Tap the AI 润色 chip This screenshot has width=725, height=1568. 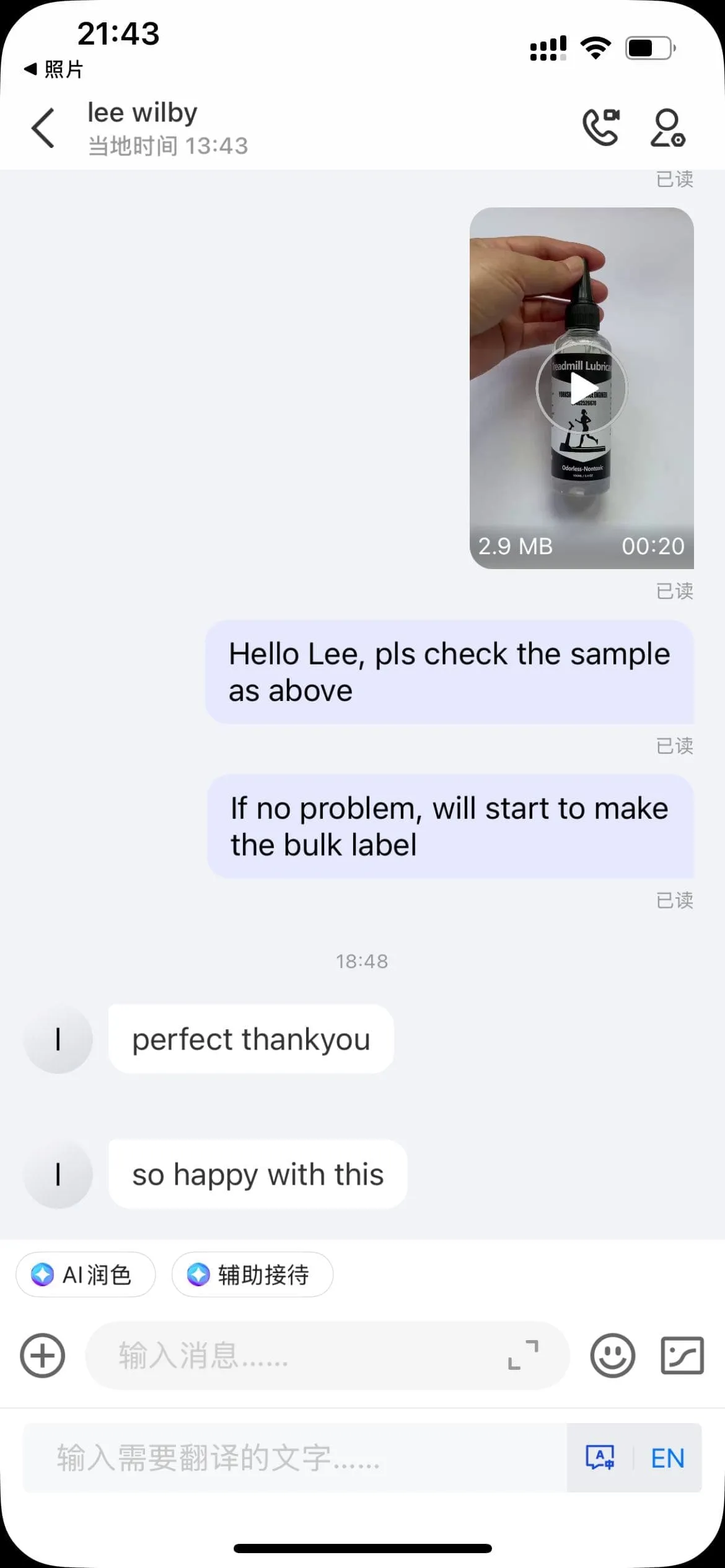(86, 1274)
